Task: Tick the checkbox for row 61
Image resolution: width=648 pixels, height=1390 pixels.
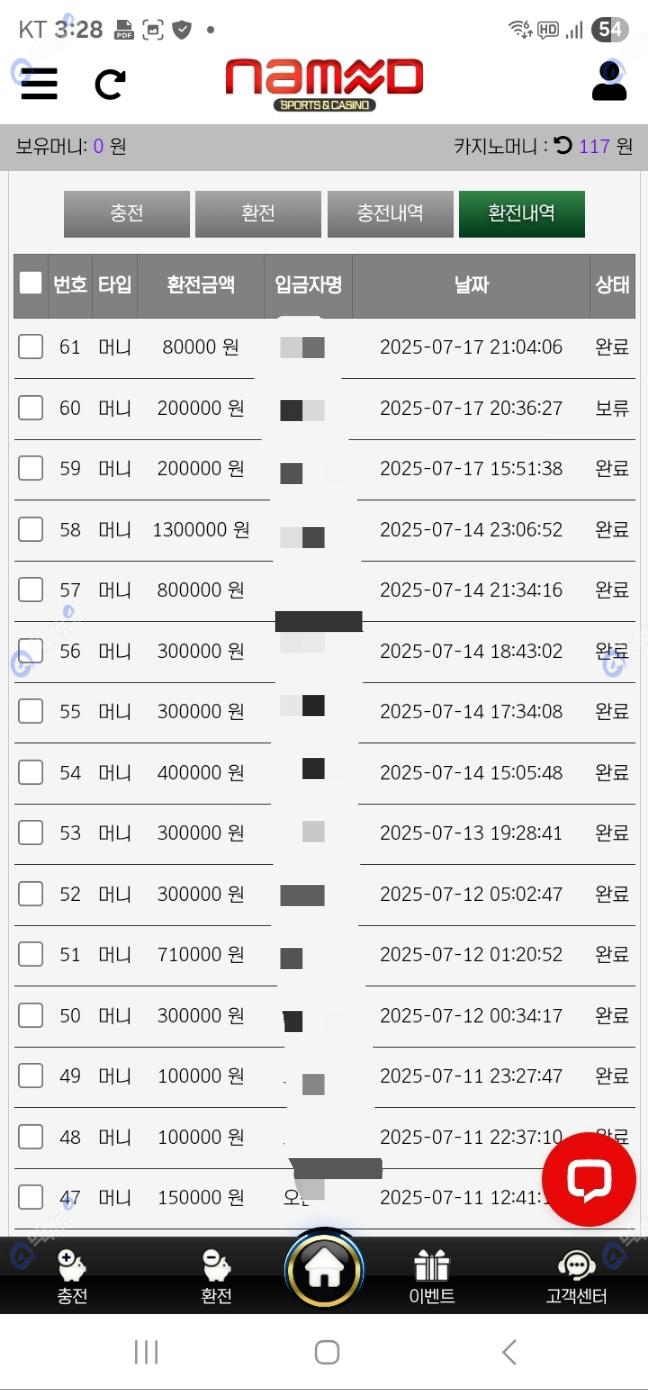Action: click(31, 347)
